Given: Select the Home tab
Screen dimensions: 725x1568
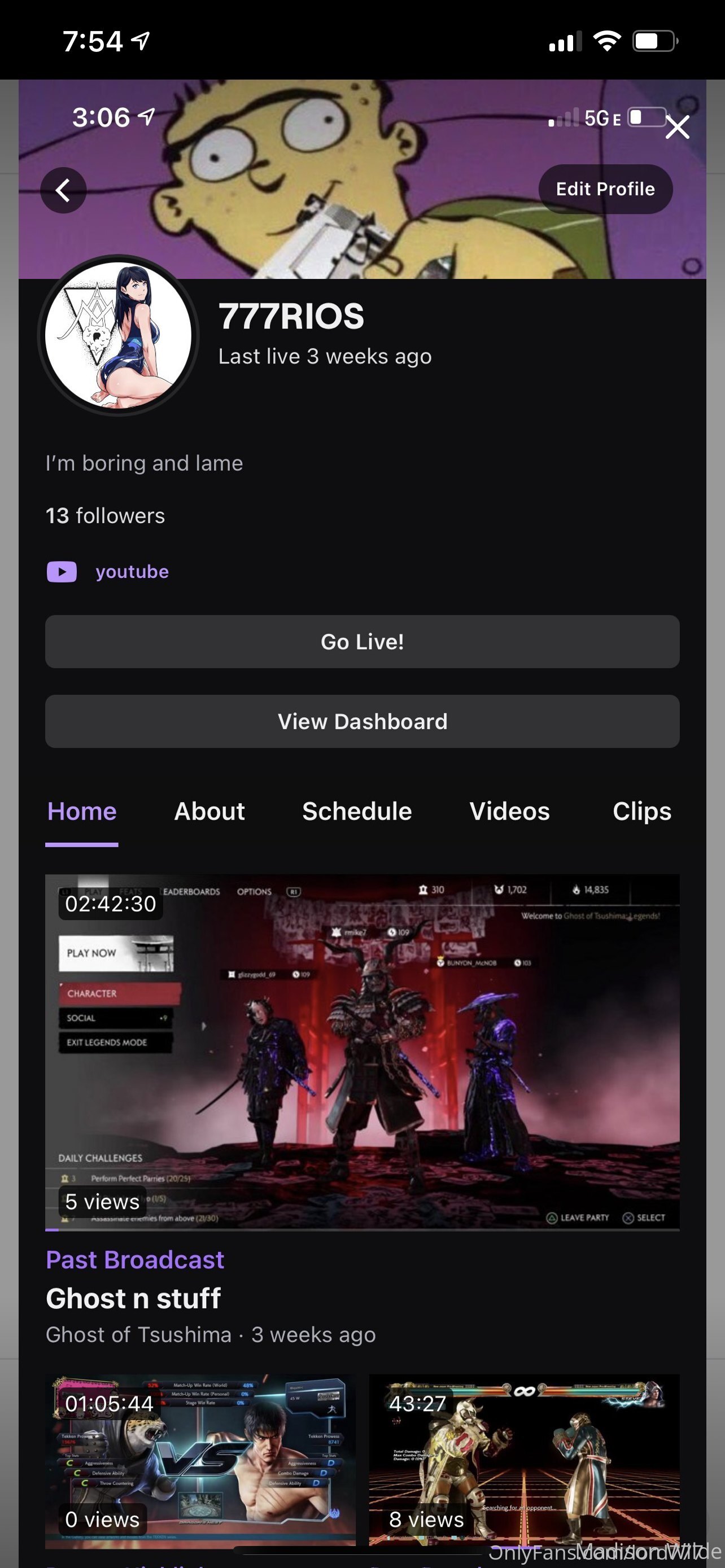Looking at the screenshot, I should pyautogui.click(x=82, y=812).
